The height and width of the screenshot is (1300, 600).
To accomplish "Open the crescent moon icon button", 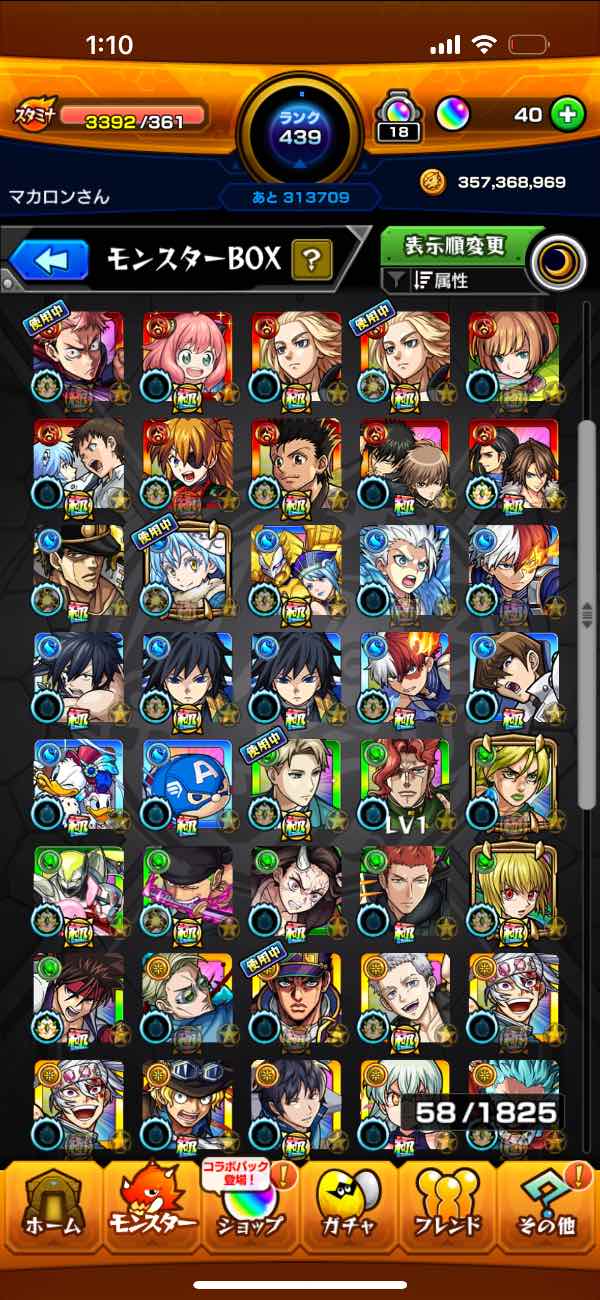I will coord(556,258).
